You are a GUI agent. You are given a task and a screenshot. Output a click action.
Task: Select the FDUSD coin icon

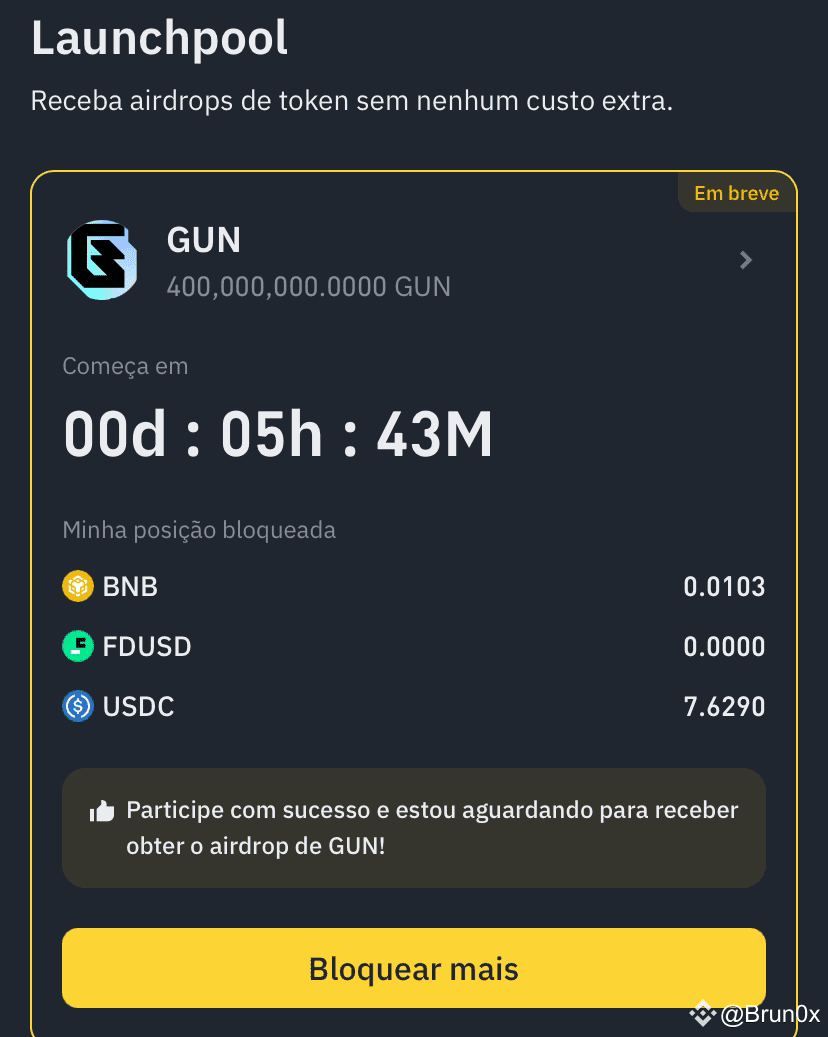(78, 646)
